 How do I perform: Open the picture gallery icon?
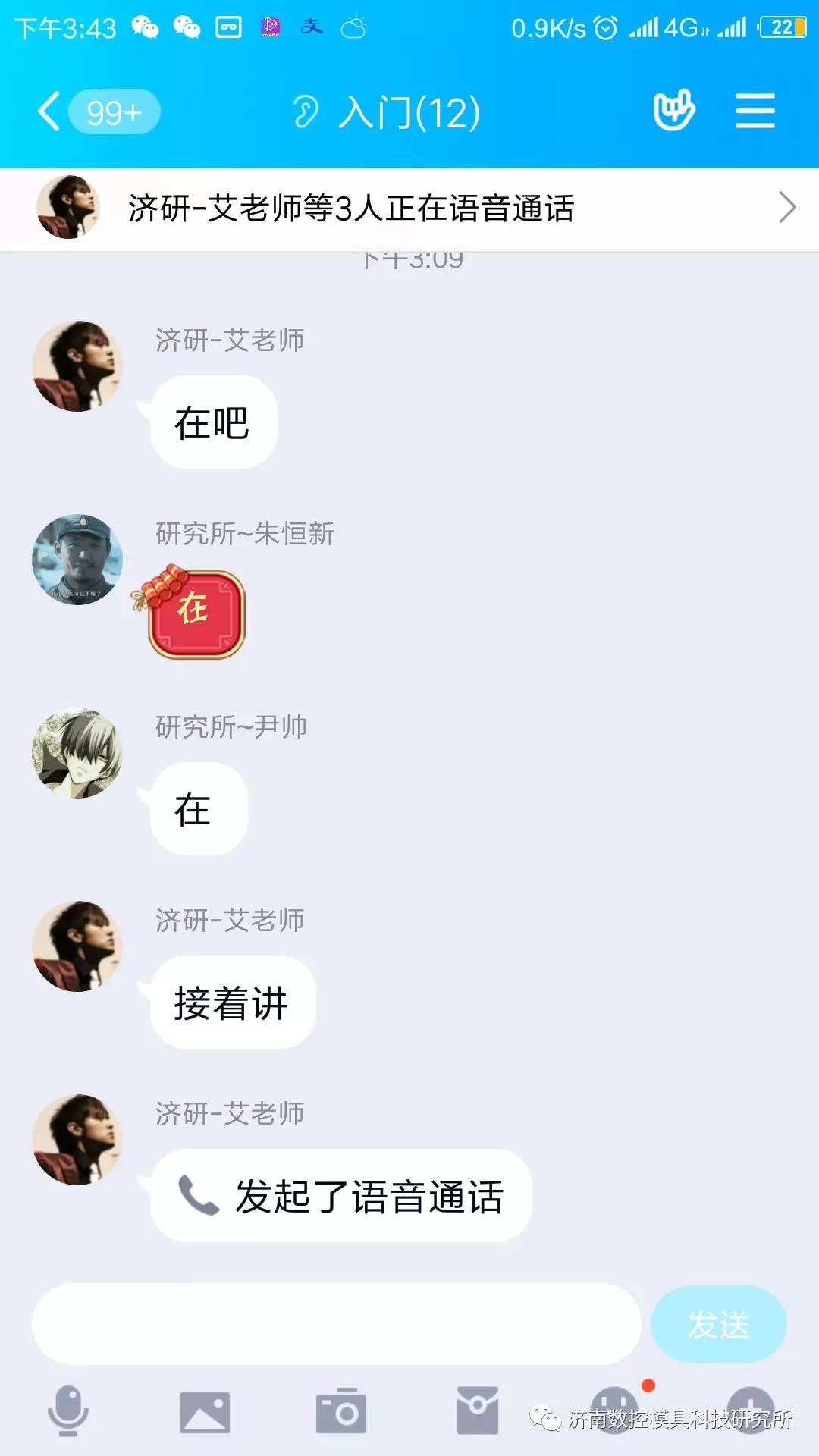(x=204, y=1412)
